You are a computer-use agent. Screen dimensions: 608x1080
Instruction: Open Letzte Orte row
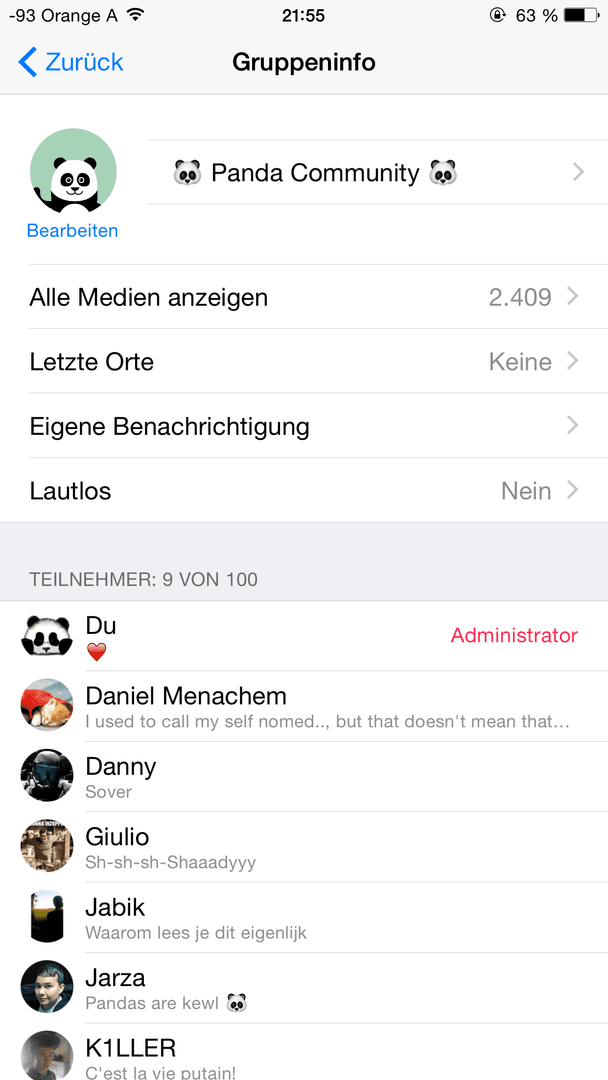(x=304, y=362)
